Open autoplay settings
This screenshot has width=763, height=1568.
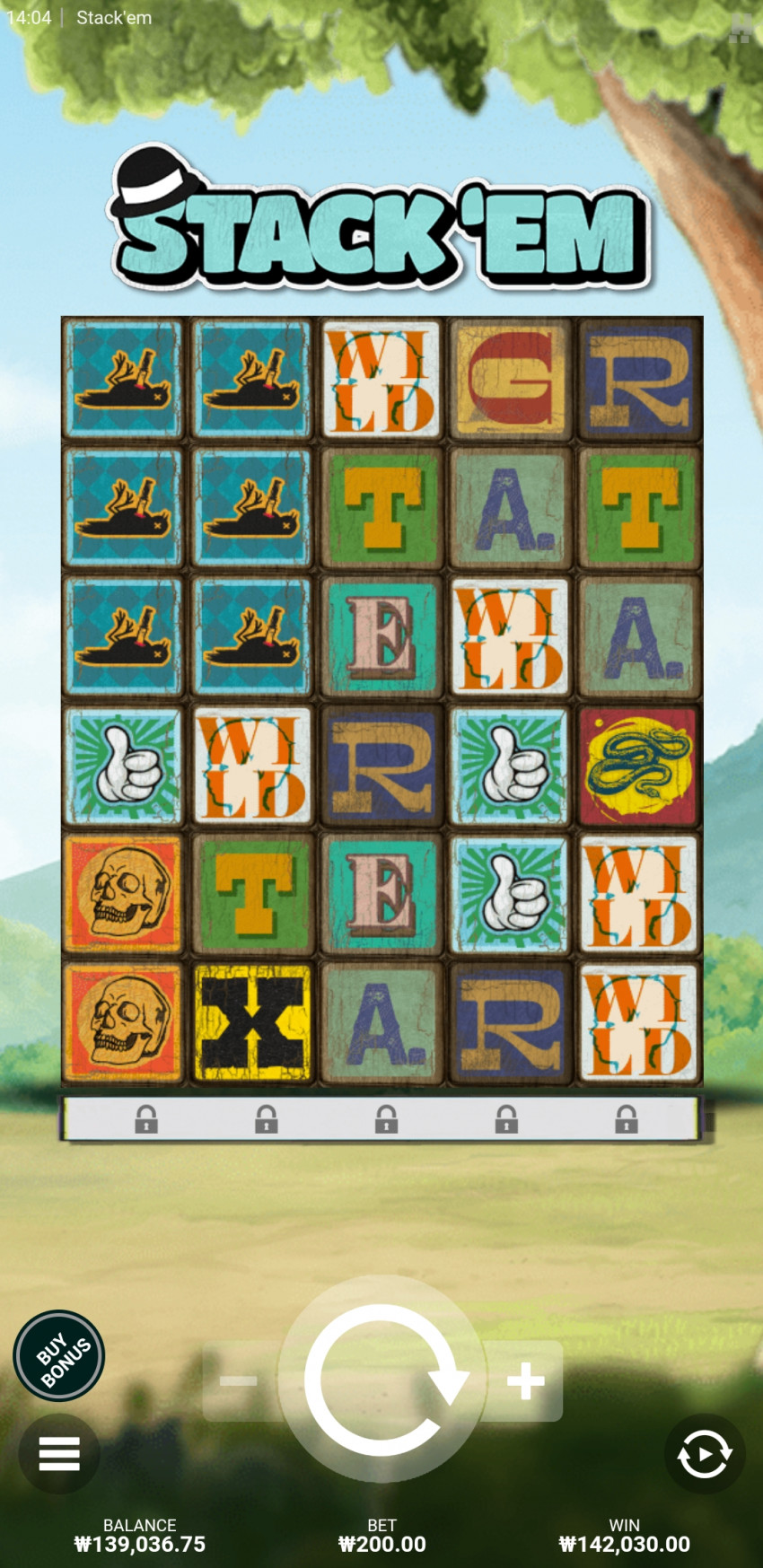click(x=705, y=1453)
